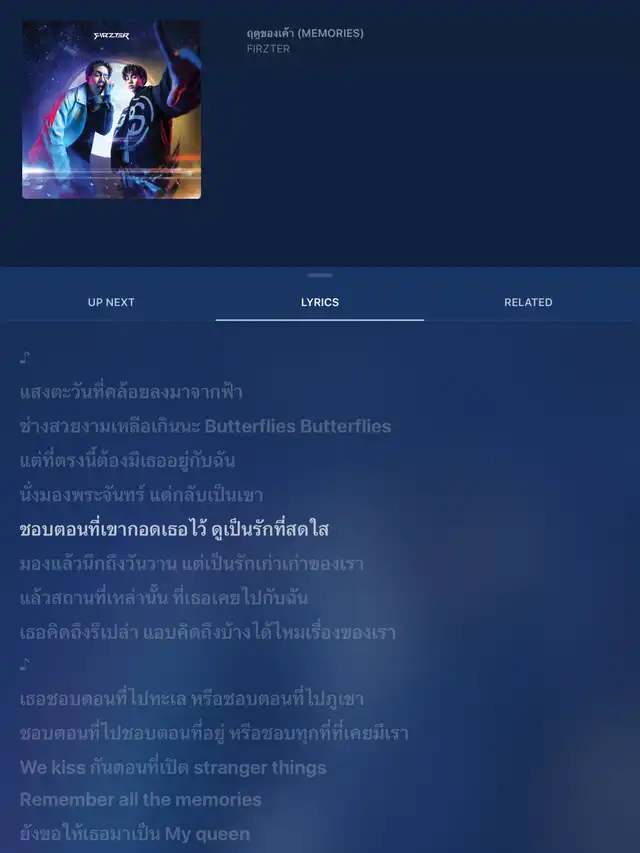Tap the panel drag handle above tabs
This screenshot has height=853, width=640.
pyautogui.click(x=320, y=275)
